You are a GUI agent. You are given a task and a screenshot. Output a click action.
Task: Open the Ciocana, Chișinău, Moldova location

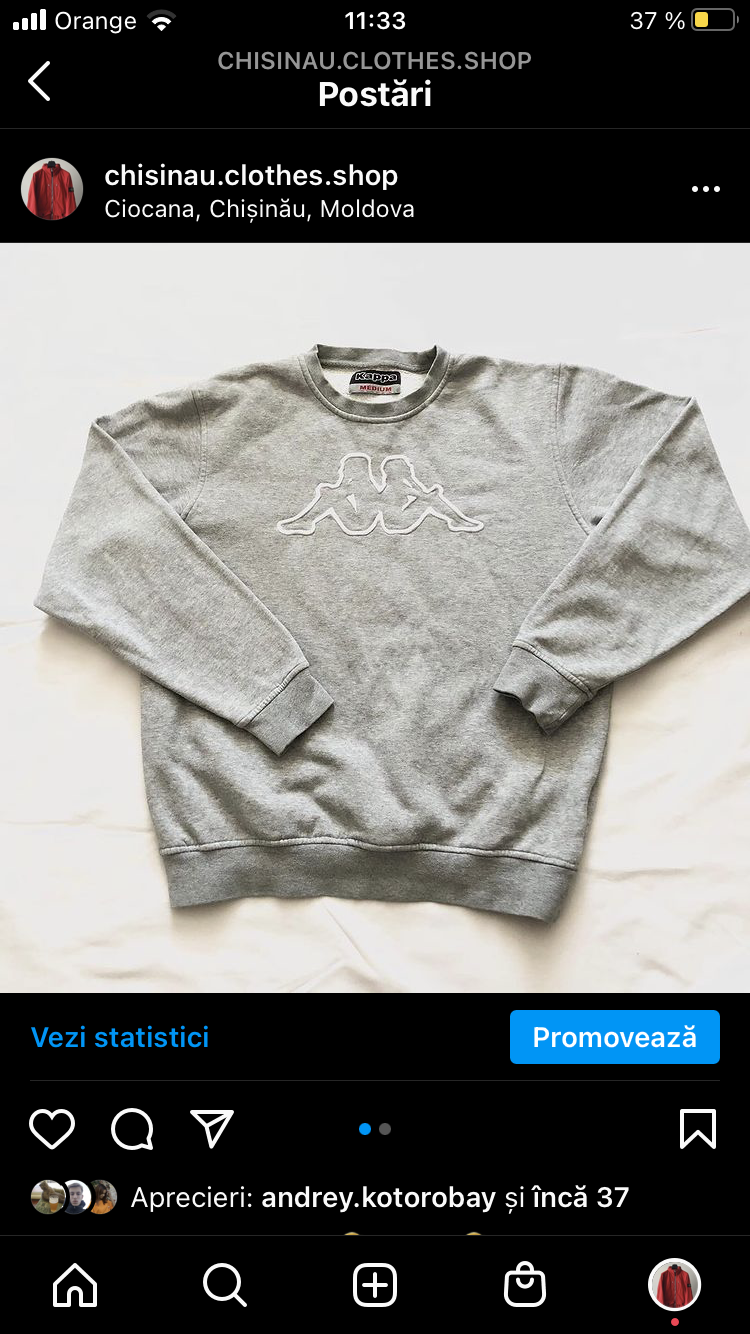(x=259, y=210)
